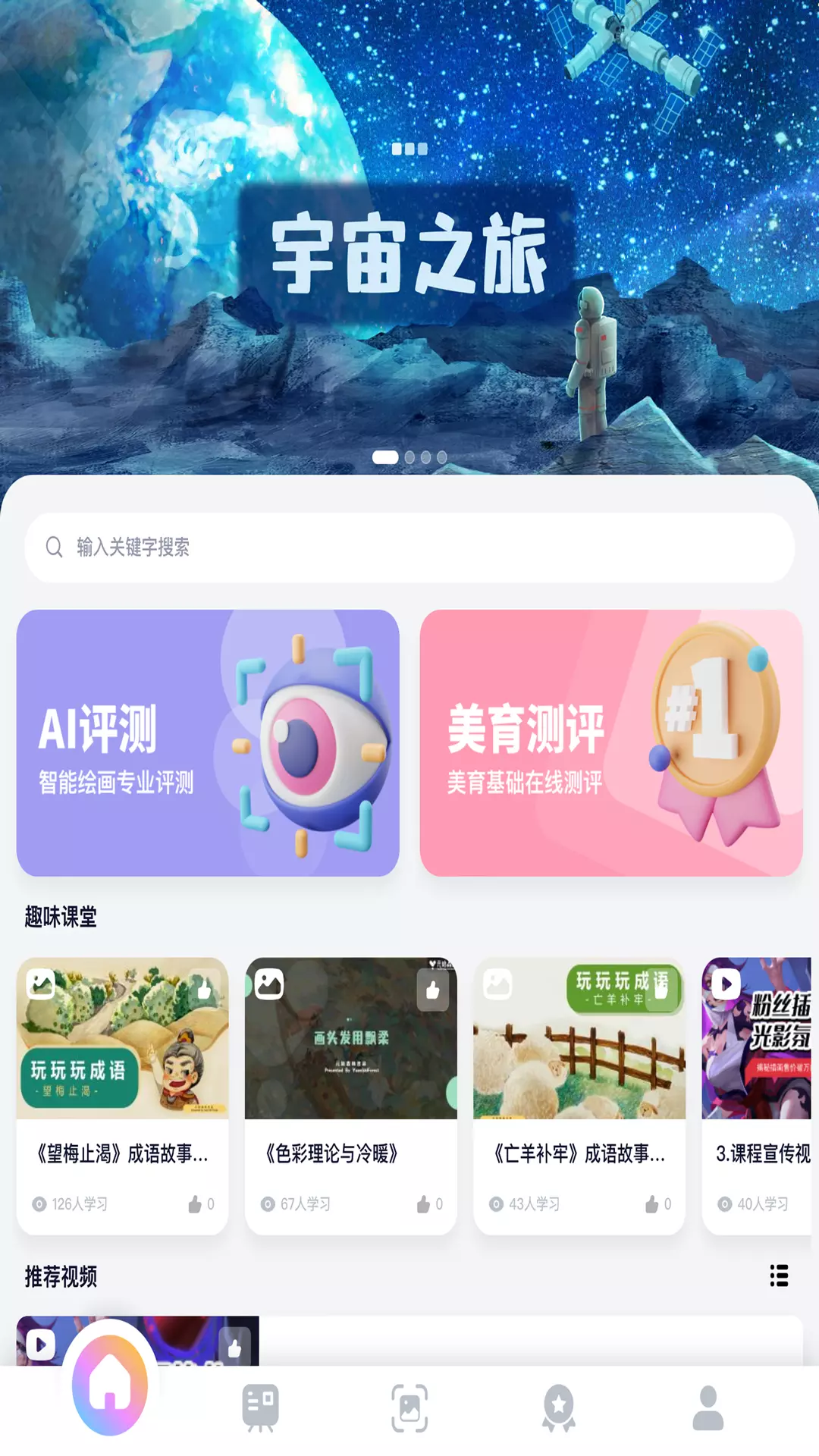Open the 美育测评 card

(x=611, y=742)
